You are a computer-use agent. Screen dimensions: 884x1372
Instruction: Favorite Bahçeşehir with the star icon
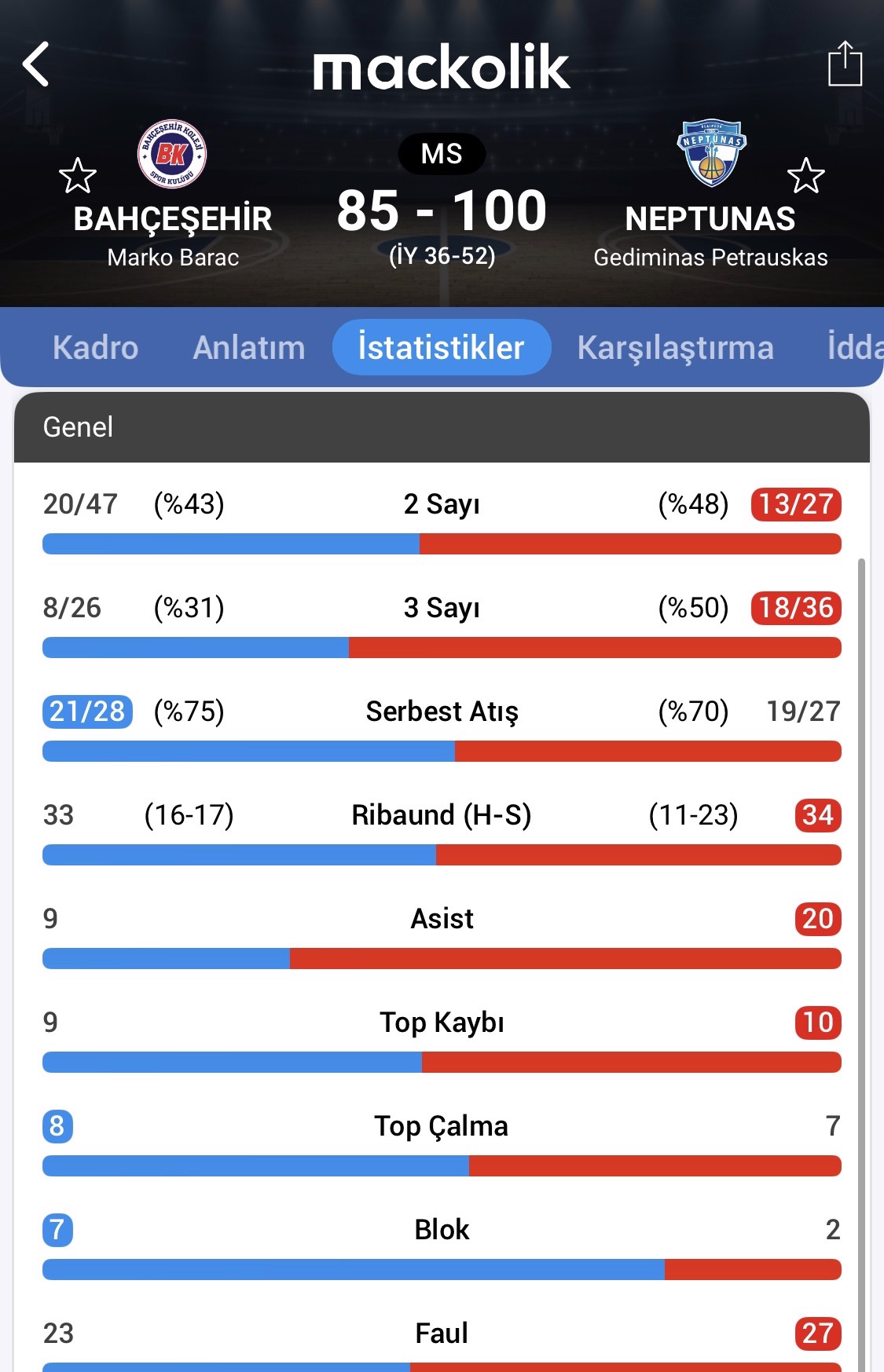pos(78,176)
